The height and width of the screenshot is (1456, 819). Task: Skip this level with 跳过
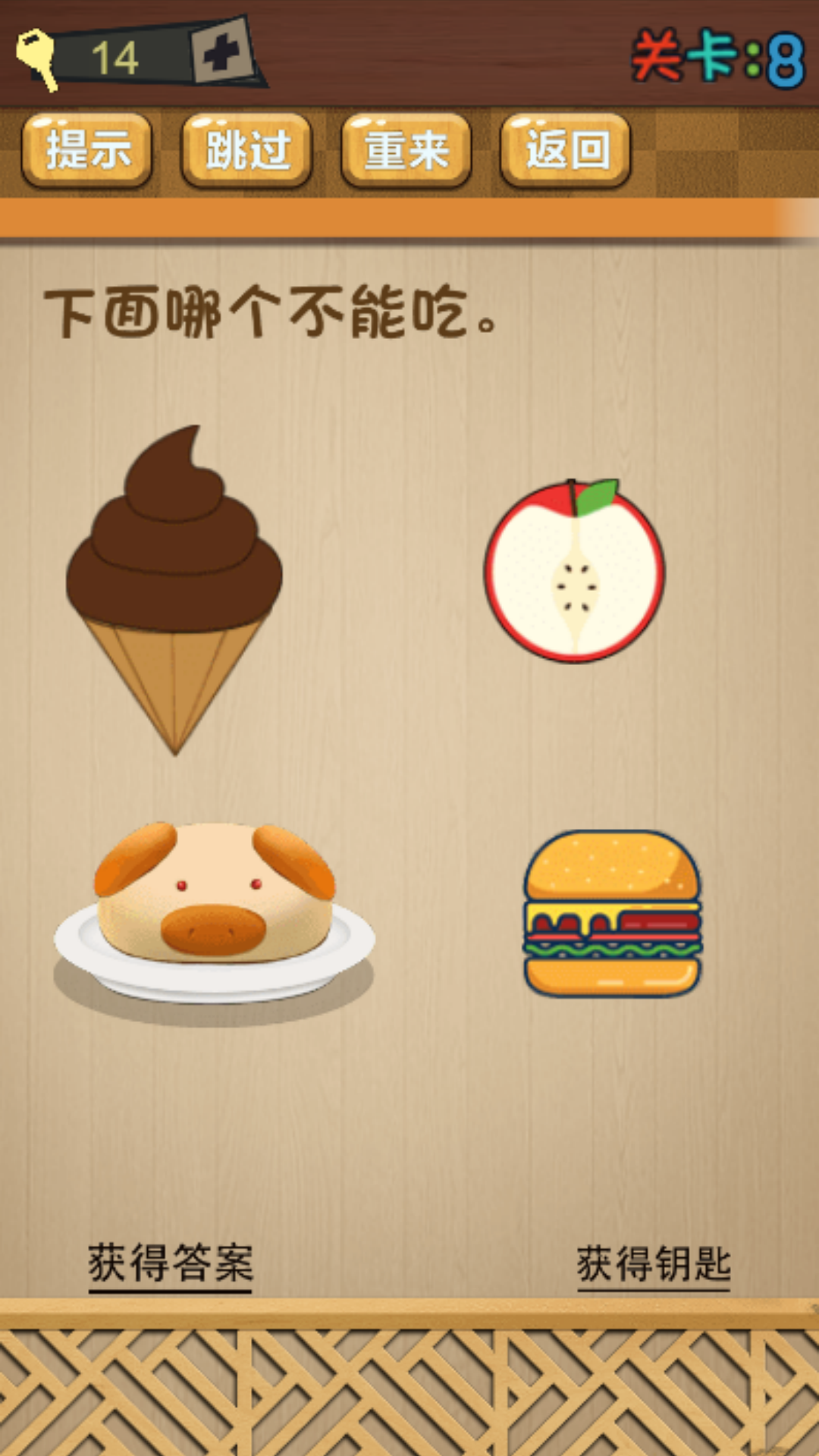pos(247,149)
